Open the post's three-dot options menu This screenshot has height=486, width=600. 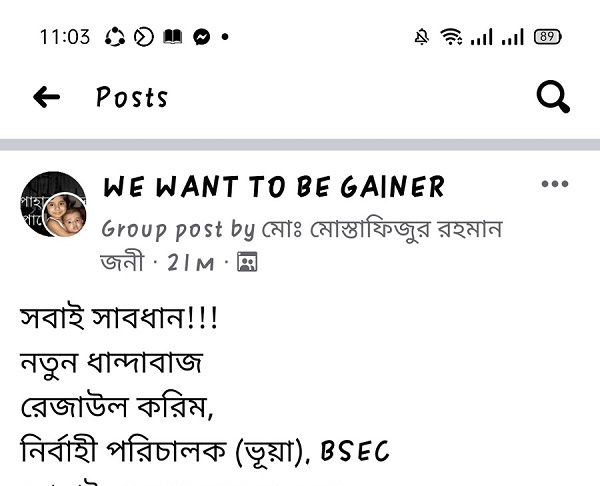tap(554, 185)
